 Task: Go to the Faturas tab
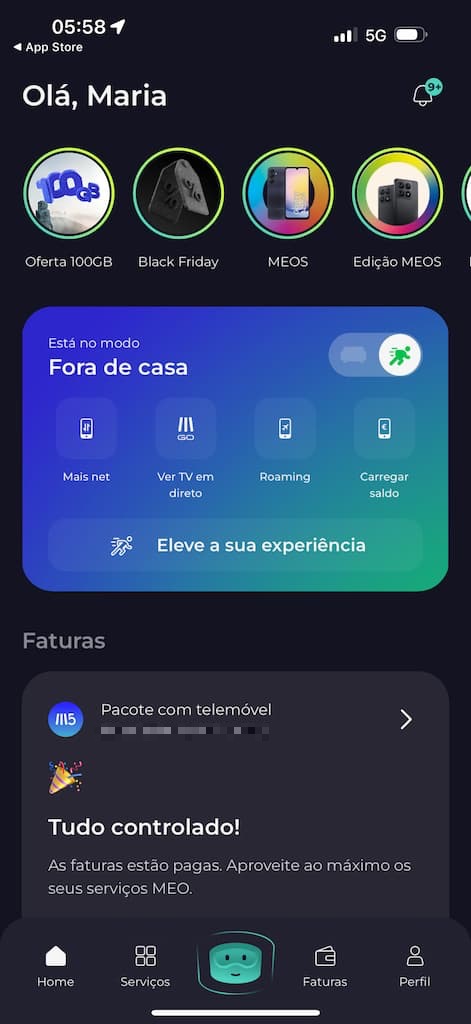point(325,966)
